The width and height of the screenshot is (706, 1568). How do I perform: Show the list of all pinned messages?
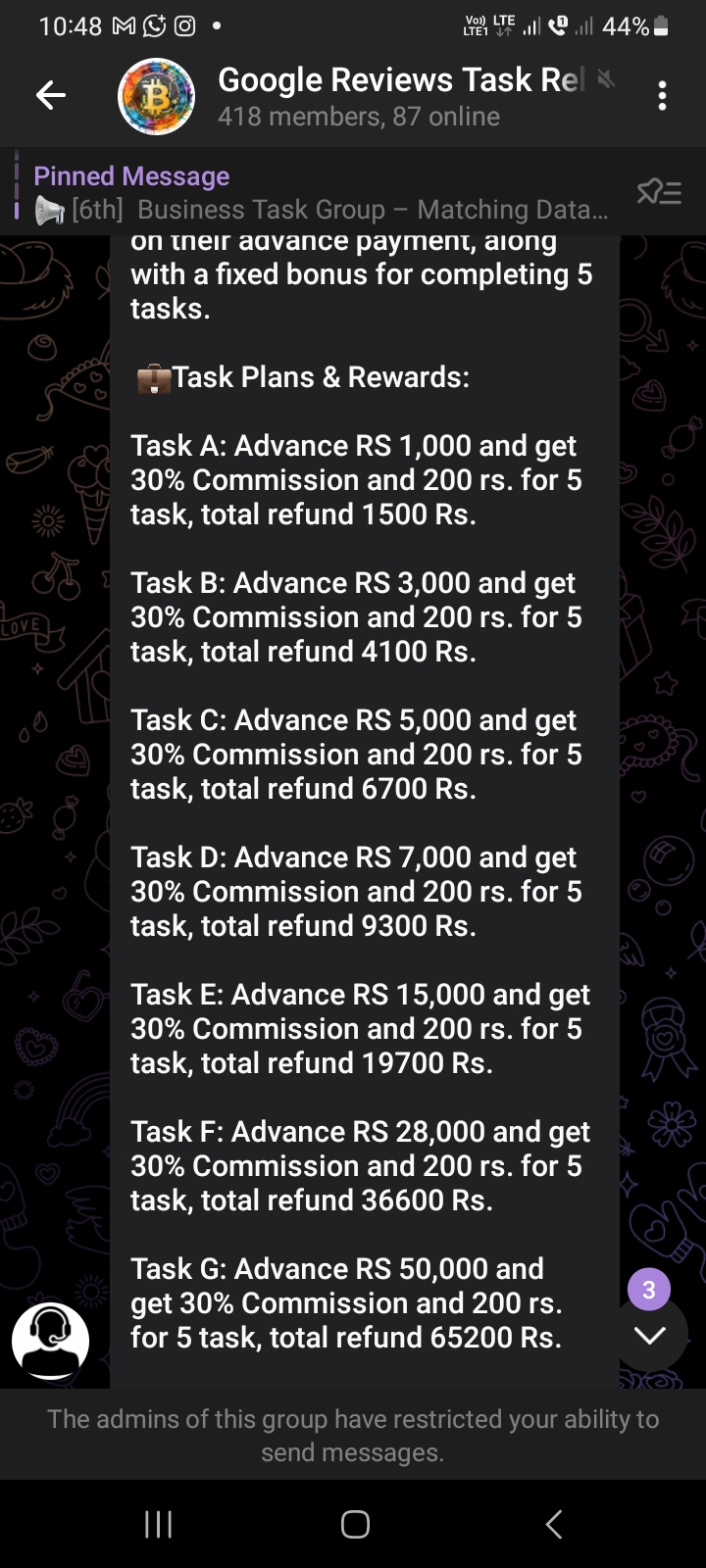[658, 192]
